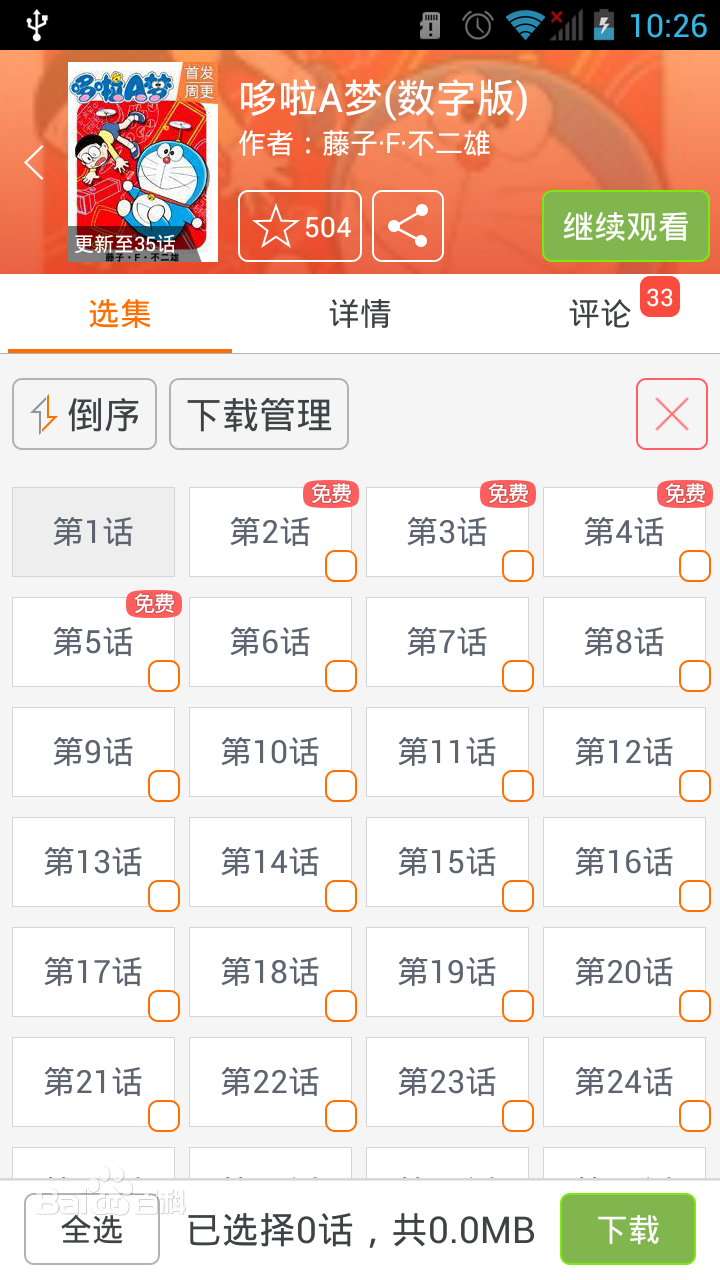720x1280 pixels.
Task: Open the comic cover image
Action: pyautogui.click(x=142, y=162)
